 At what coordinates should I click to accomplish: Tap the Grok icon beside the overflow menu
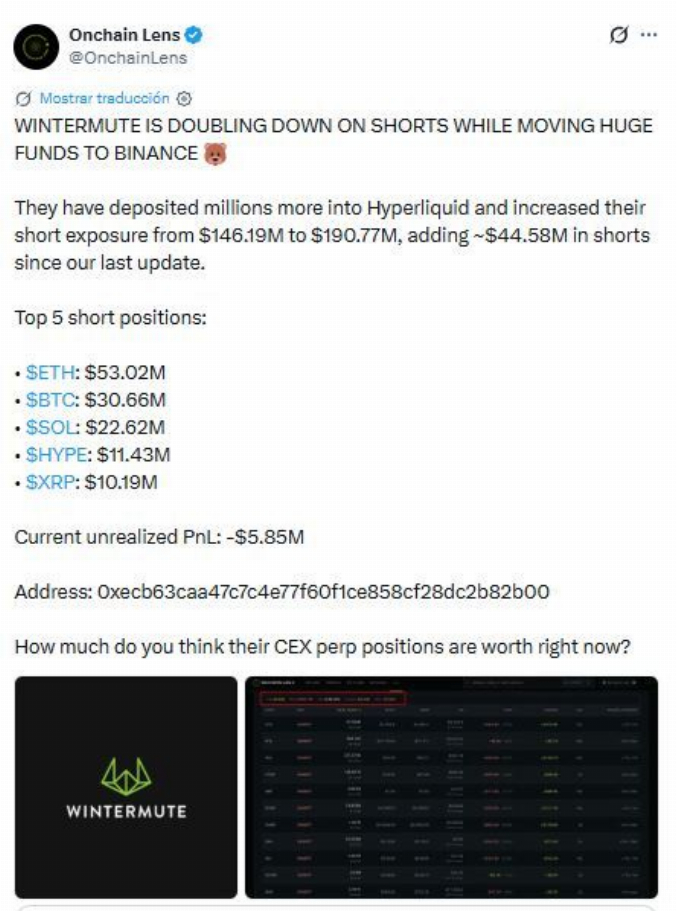(x=619, y=35)
